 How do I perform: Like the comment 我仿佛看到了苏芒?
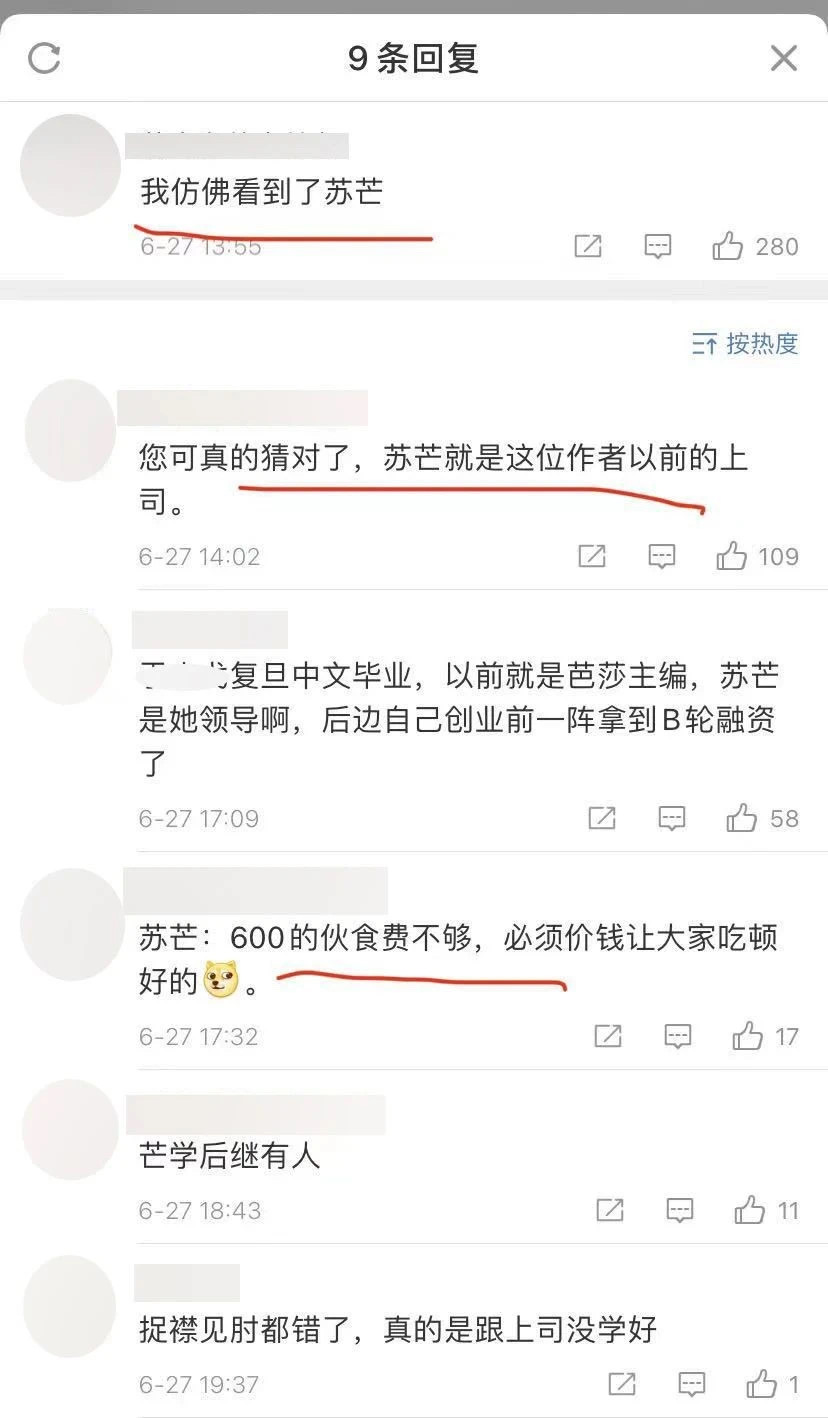click(x=728, y=246)
